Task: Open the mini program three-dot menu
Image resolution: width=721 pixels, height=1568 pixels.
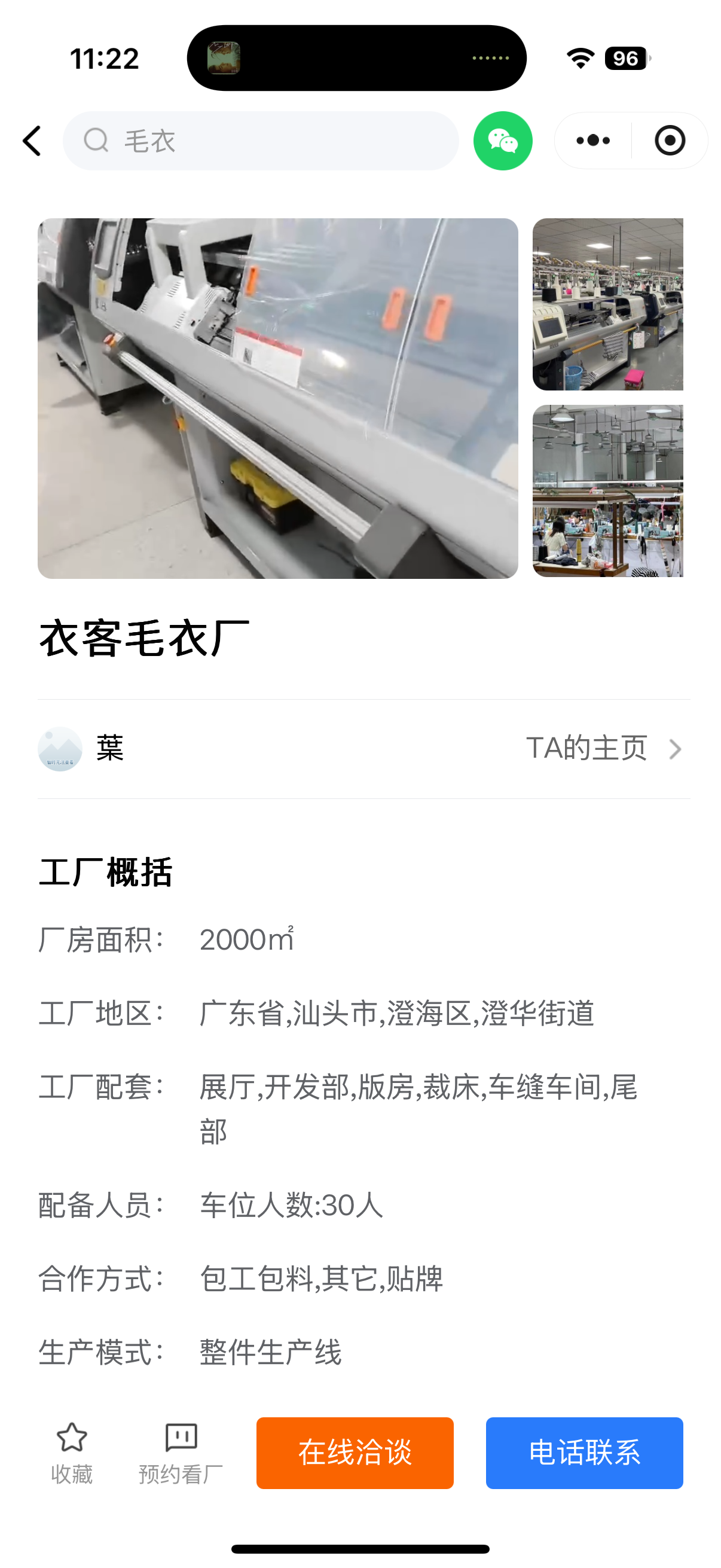Action: click(x=593, y=141)
